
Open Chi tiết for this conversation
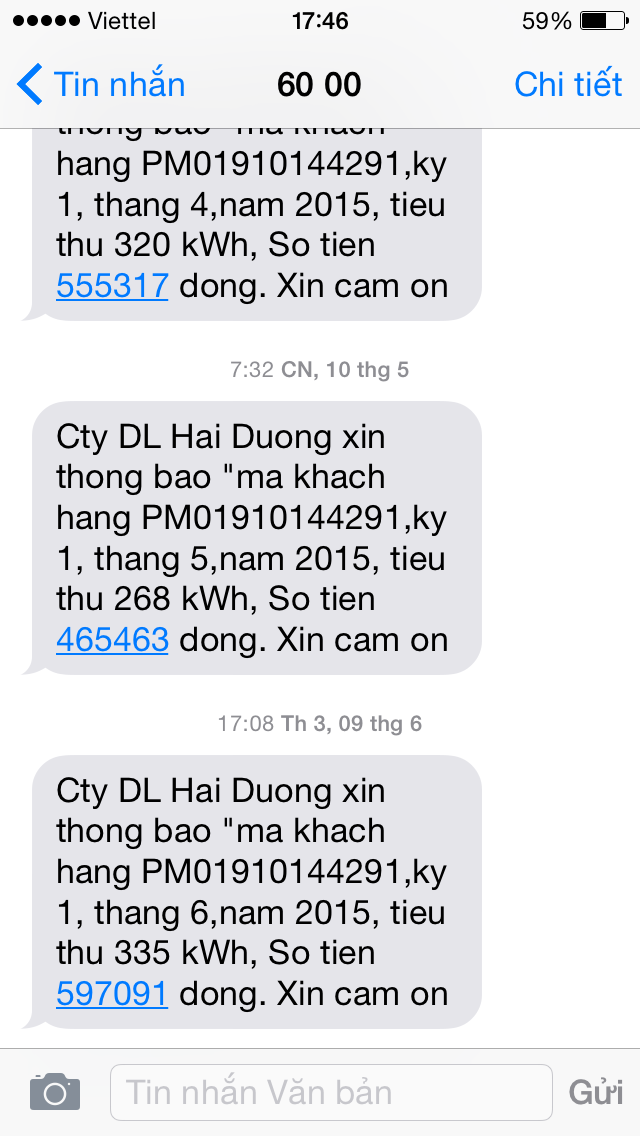568,85
